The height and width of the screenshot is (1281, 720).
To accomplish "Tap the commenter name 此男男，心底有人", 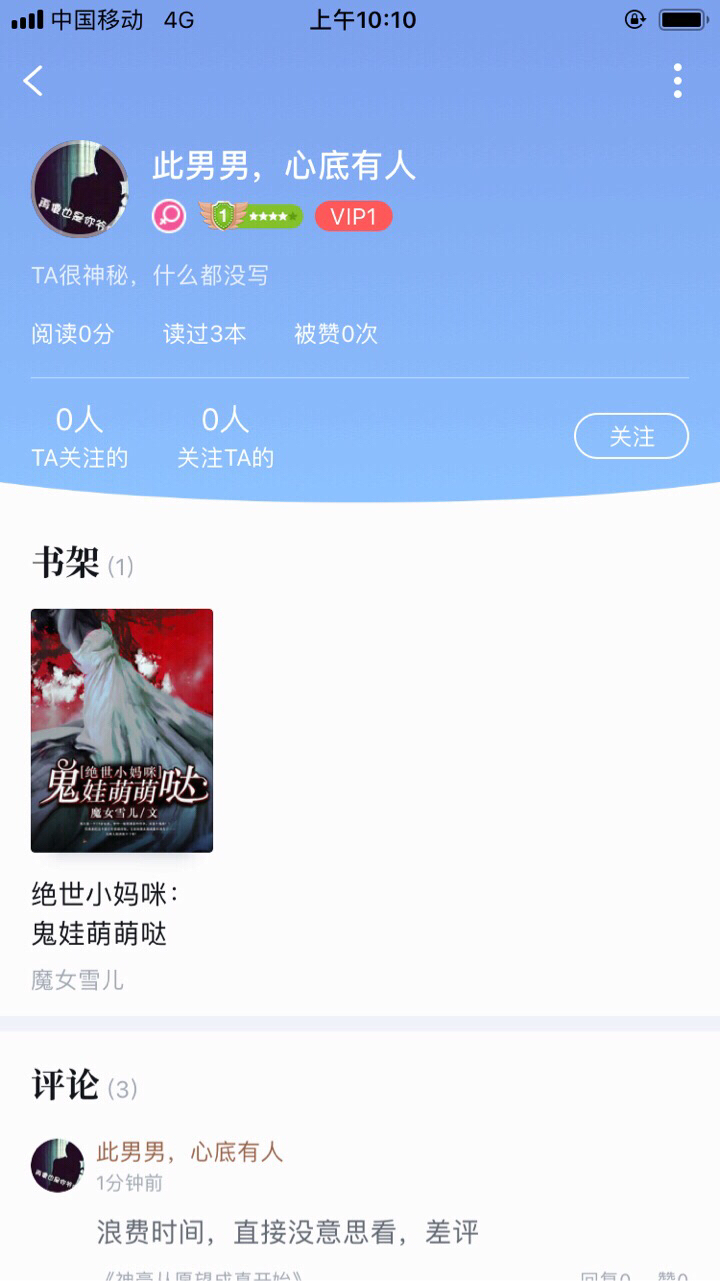I will coord(190,1152).
